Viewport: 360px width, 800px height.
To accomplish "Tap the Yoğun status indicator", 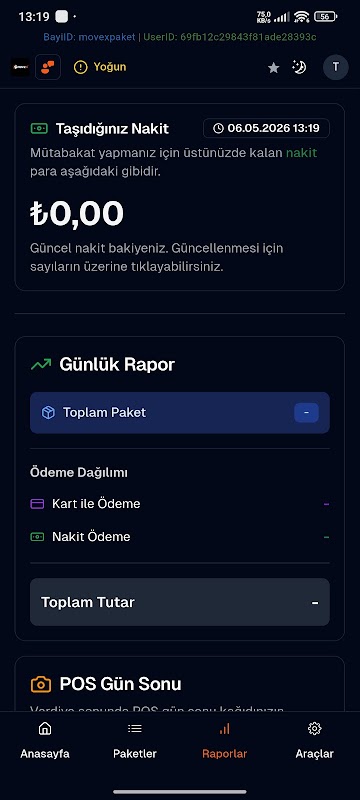I will (x=100, y=67).
